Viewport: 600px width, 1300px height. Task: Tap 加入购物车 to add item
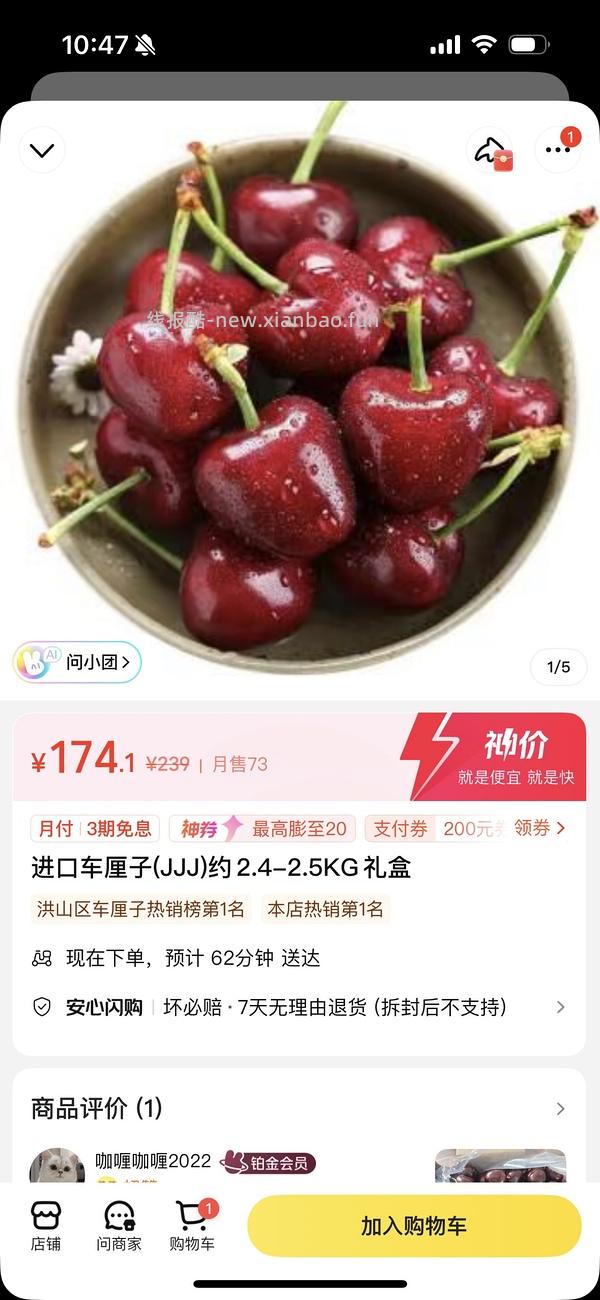click(413, 1226)
